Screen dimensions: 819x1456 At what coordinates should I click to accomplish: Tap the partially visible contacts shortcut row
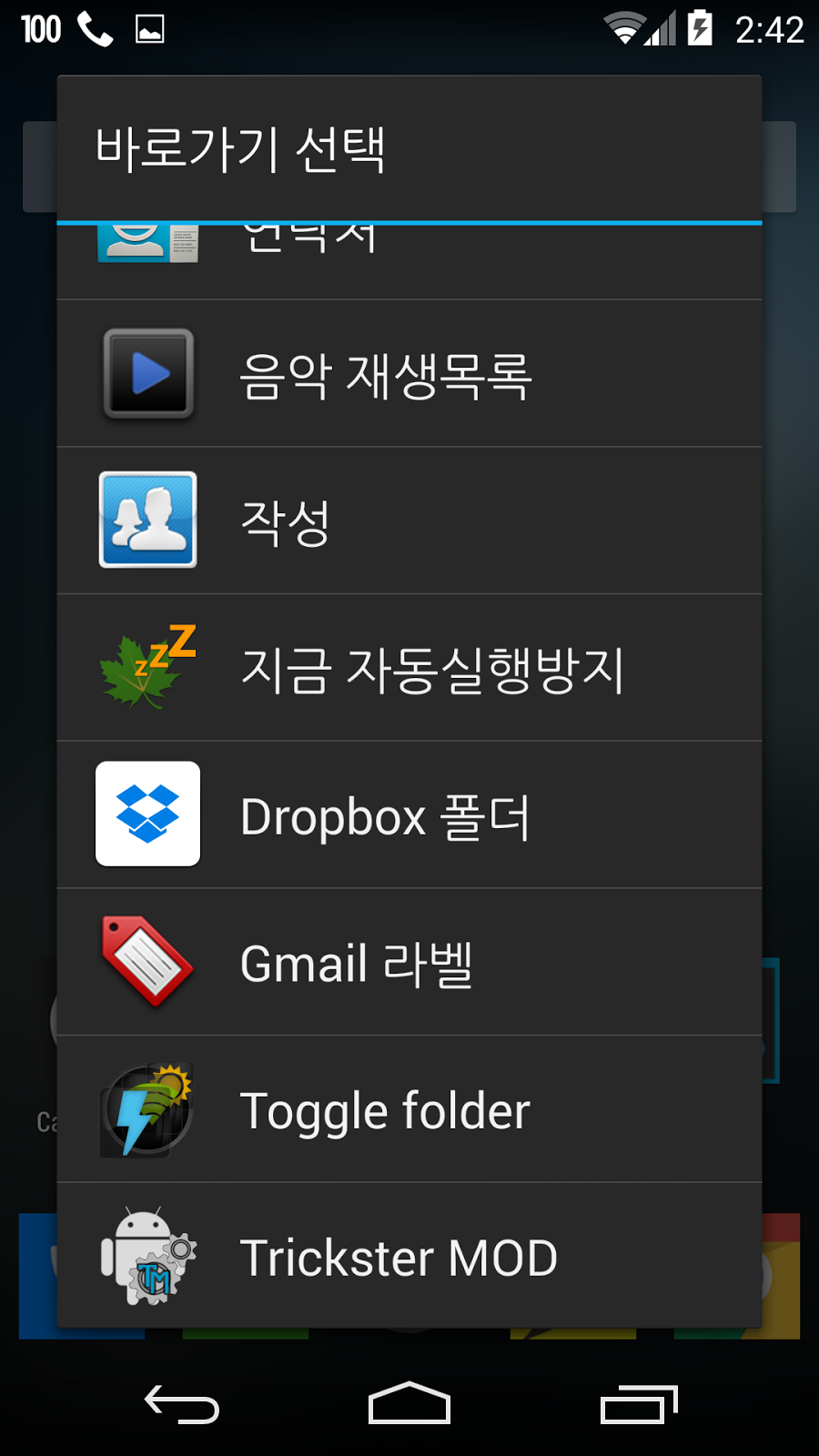click(409, 262)
